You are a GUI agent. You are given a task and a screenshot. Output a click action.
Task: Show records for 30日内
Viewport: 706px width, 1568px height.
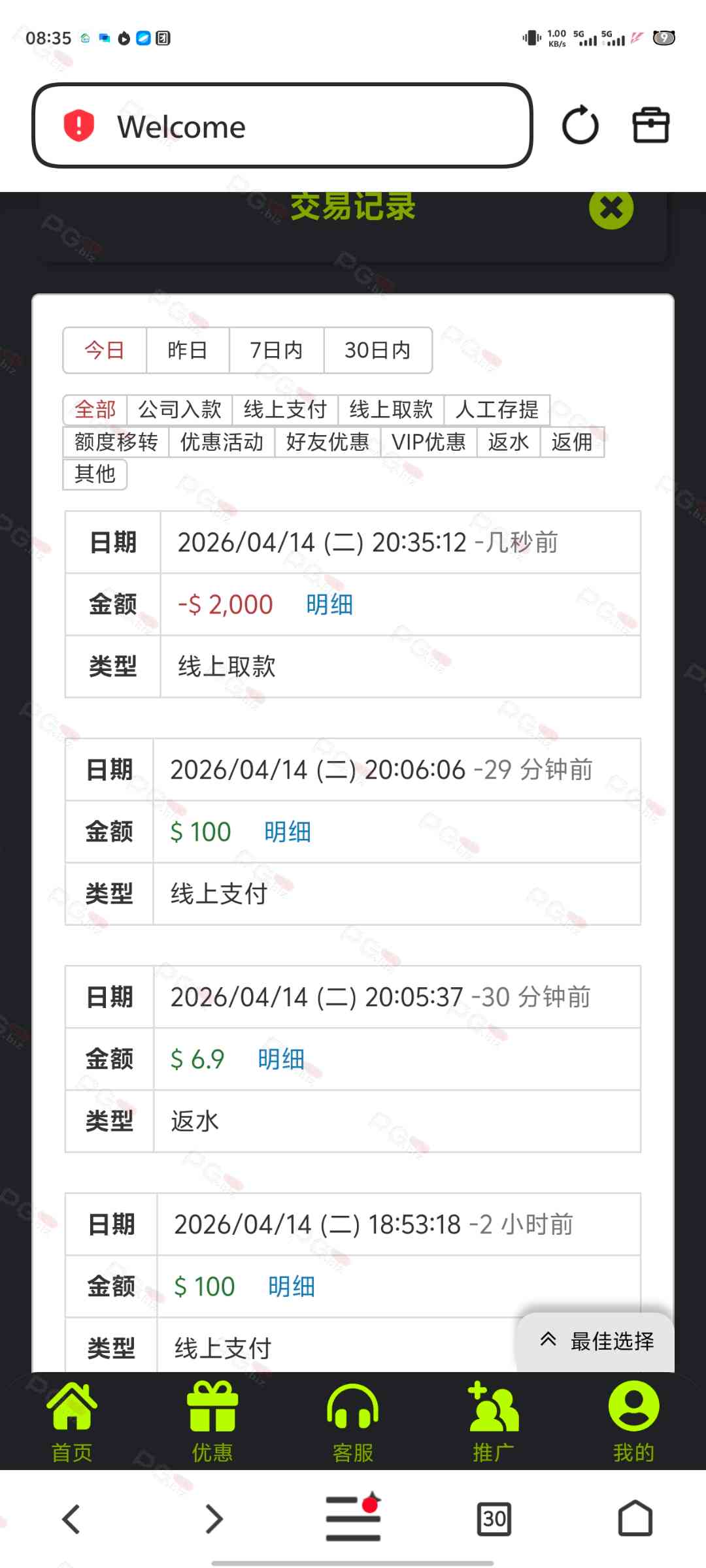(x=378, y=351)
